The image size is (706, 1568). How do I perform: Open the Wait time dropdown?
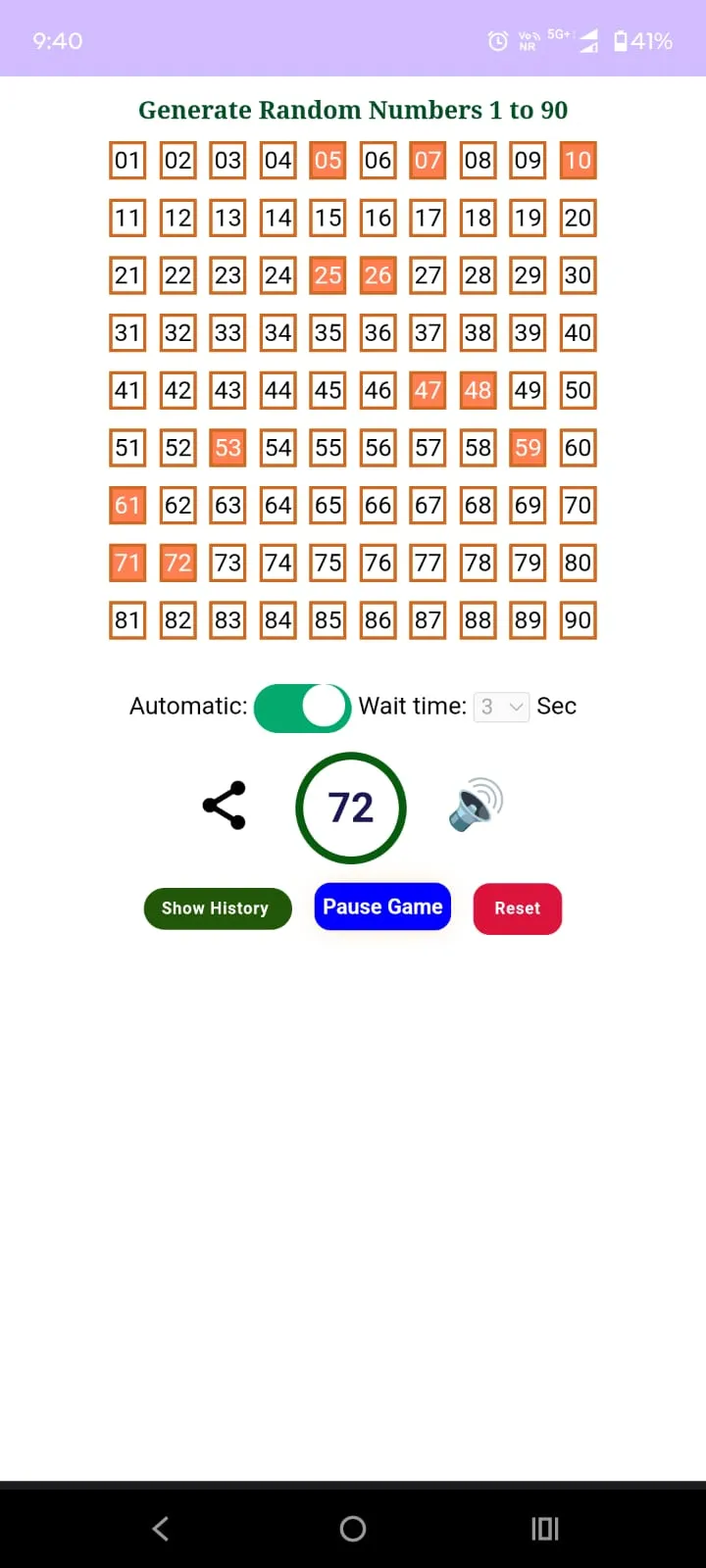(x=501, y=707)
